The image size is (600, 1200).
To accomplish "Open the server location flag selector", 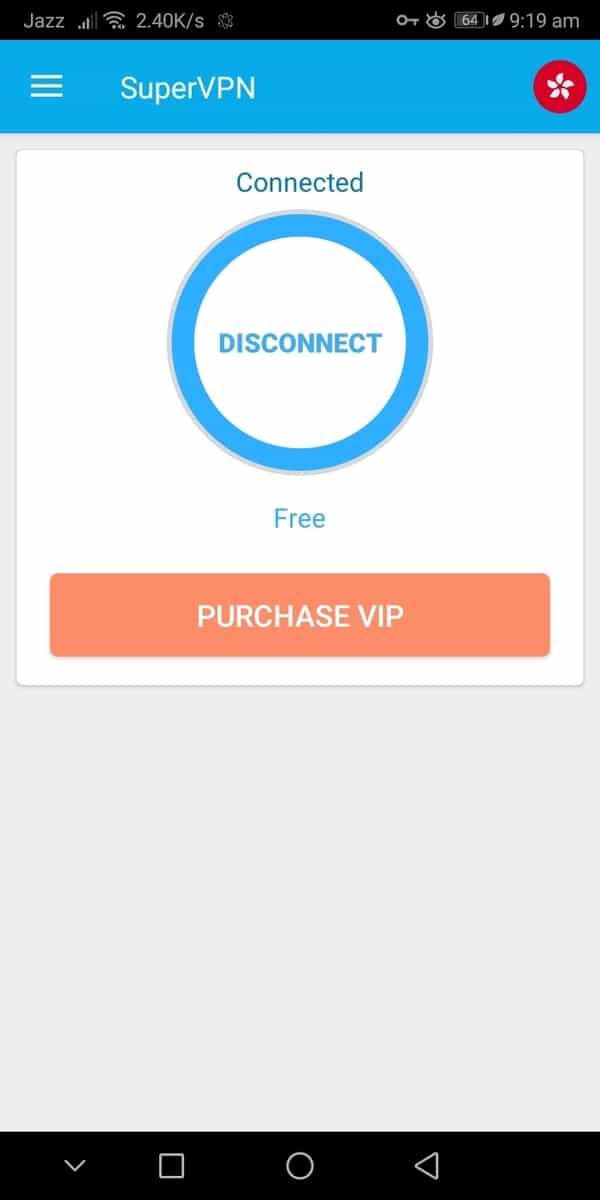I will point(559,87).
